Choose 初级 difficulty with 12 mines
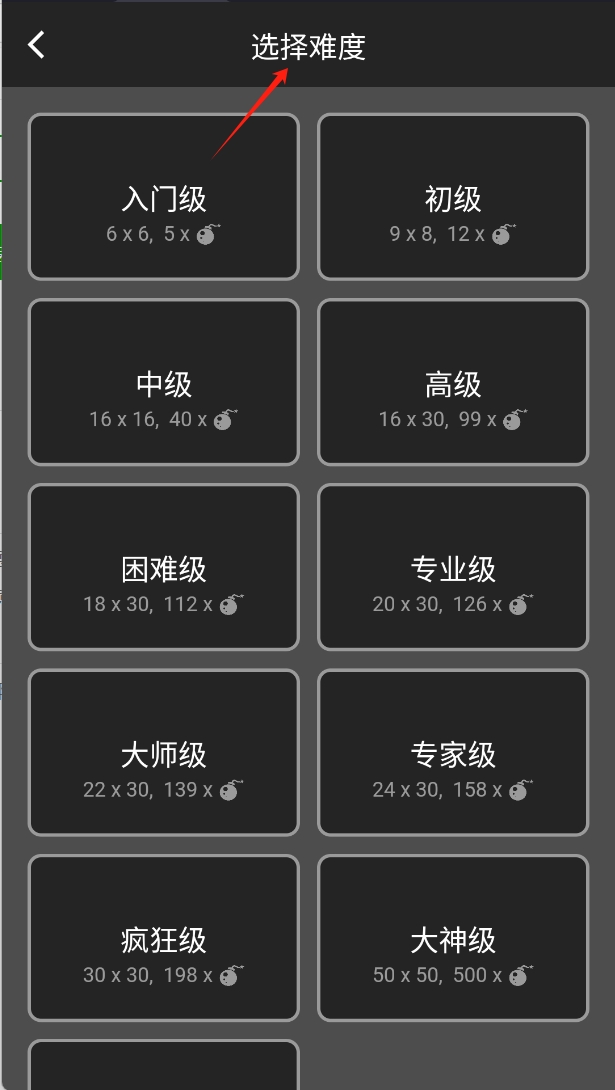Image resolution: width=615 pixels, height=1090 pixels. coord(453,197)
